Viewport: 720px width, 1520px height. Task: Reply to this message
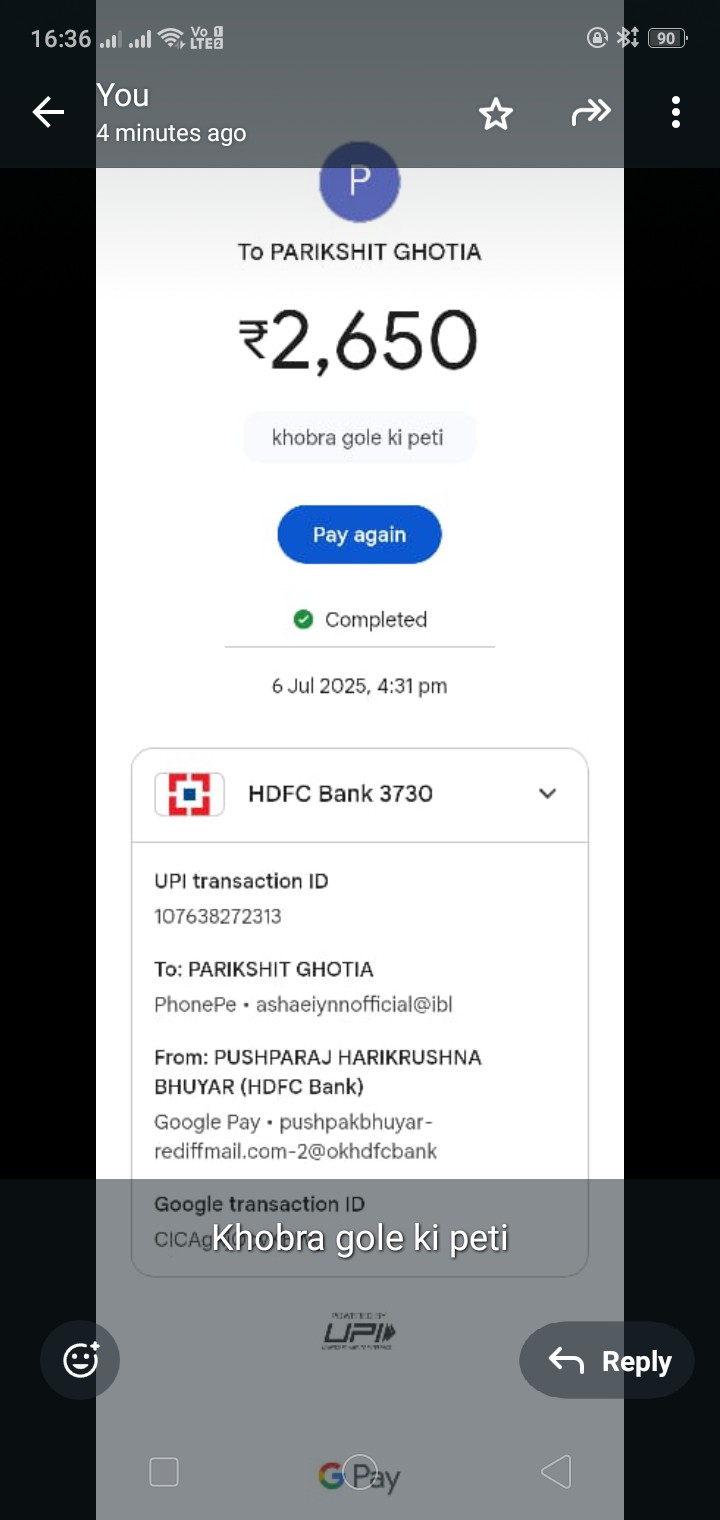click(x=607, y=1360)
